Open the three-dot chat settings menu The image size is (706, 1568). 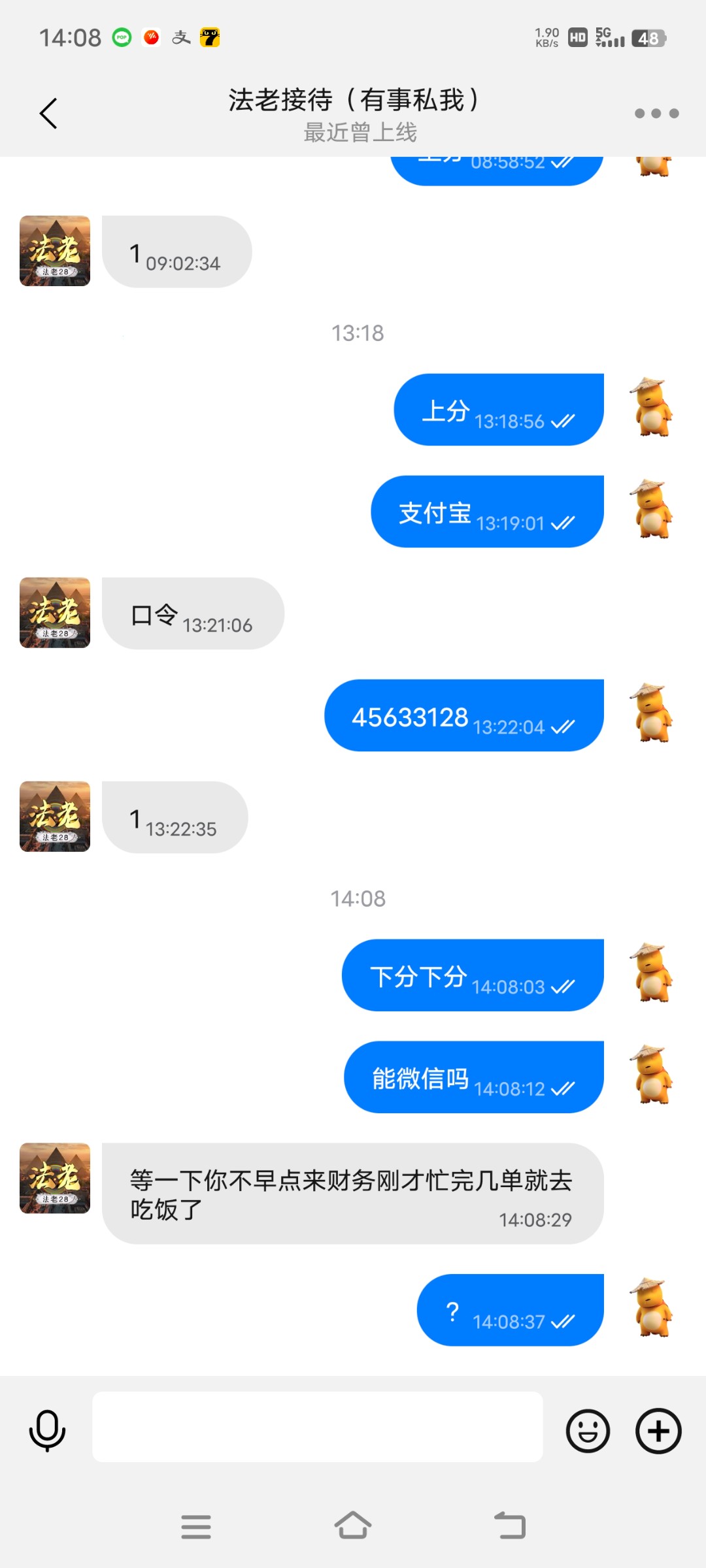(655, 112)
